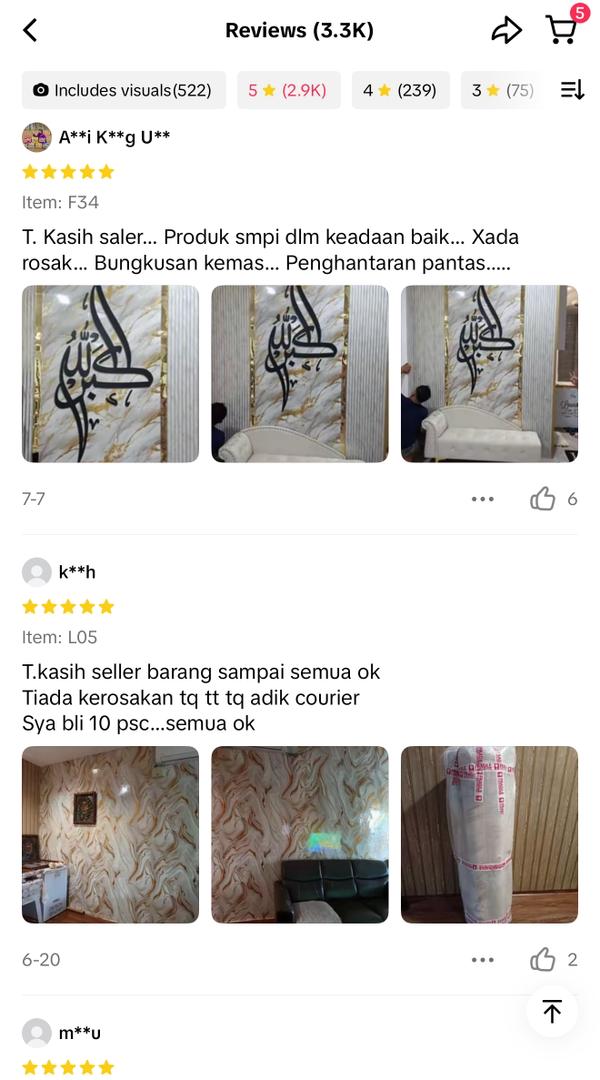Open first photo in A**i K**g U** review
This screenshot has height=1080, width=600.
tap(110, 374)
